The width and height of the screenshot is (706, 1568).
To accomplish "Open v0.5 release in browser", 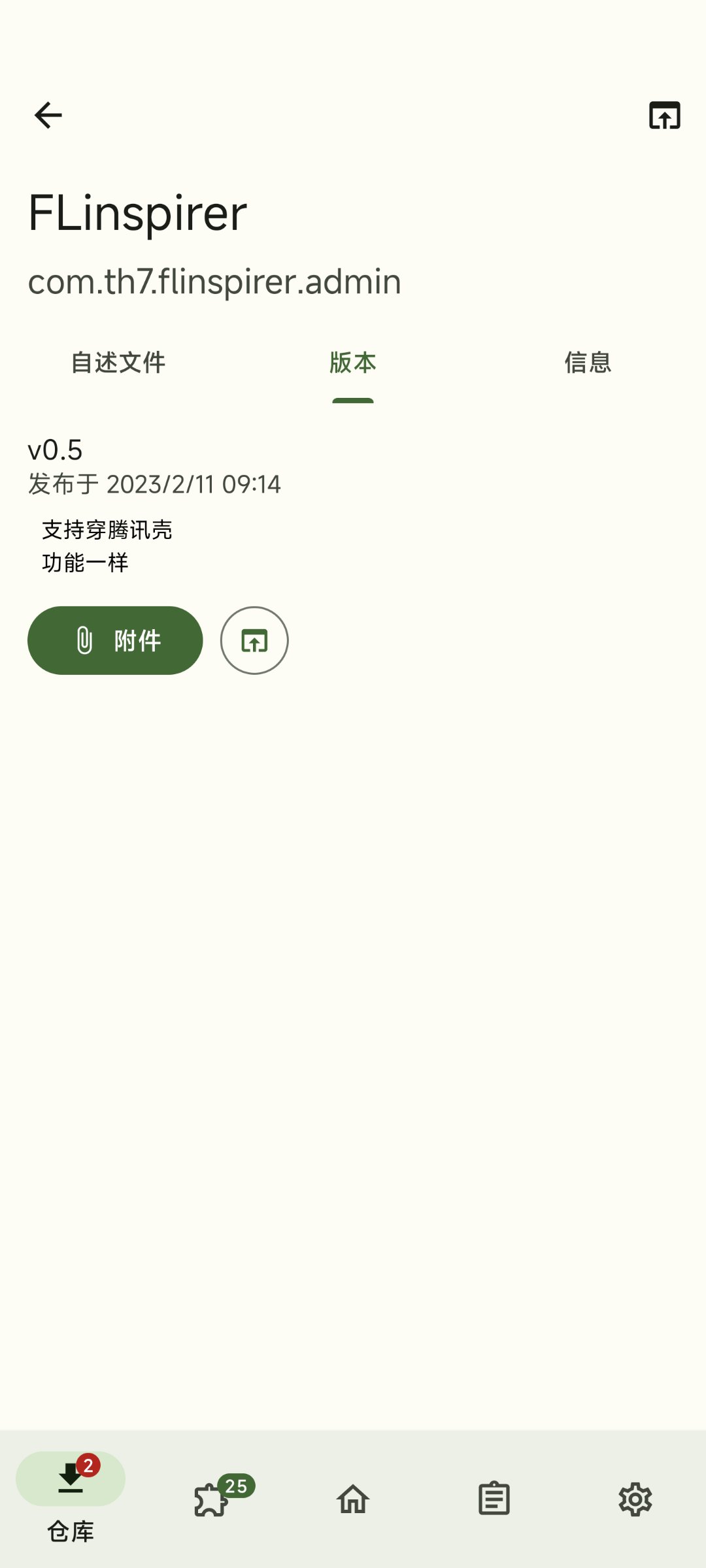I will (x=254, y=640).
